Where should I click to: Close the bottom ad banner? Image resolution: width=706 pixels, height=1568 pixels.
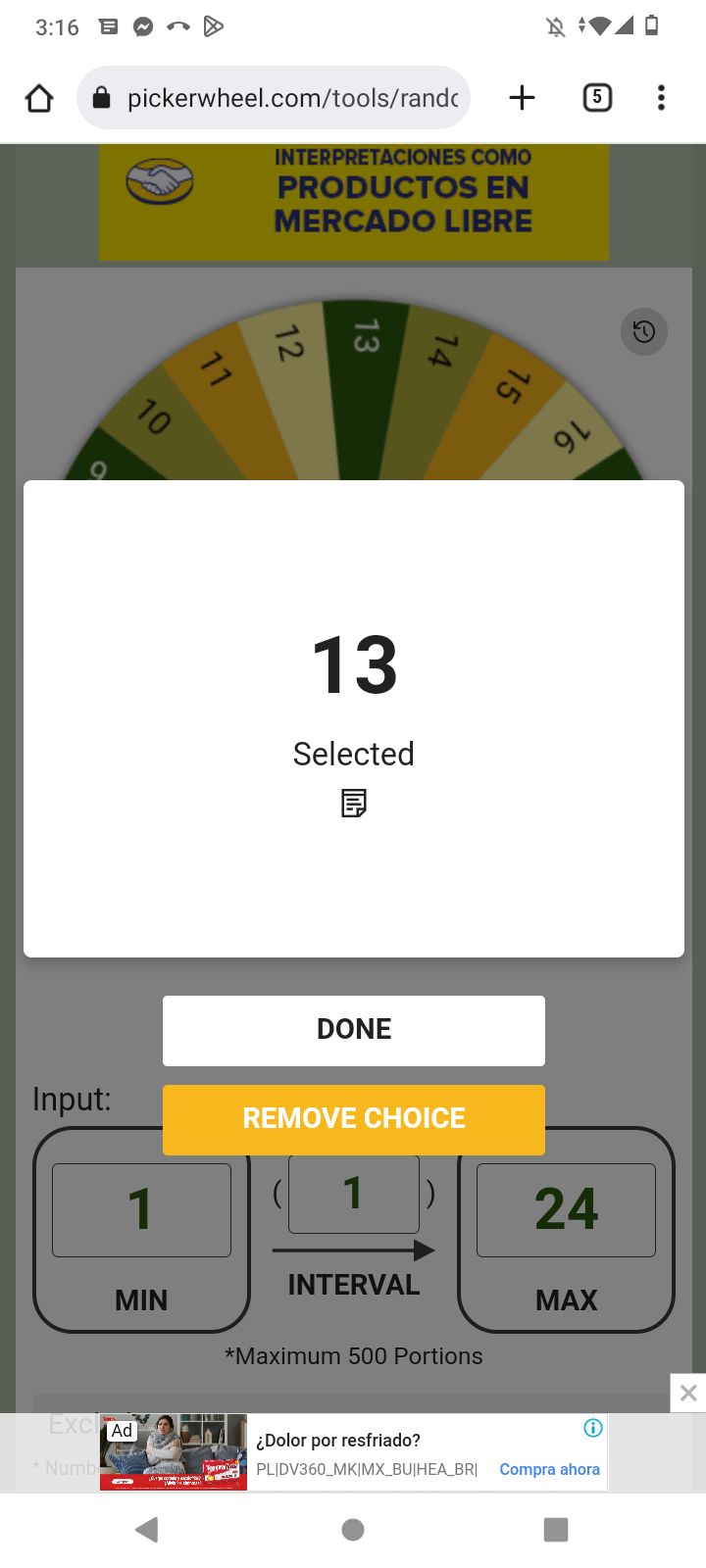tap(688, 1393)
